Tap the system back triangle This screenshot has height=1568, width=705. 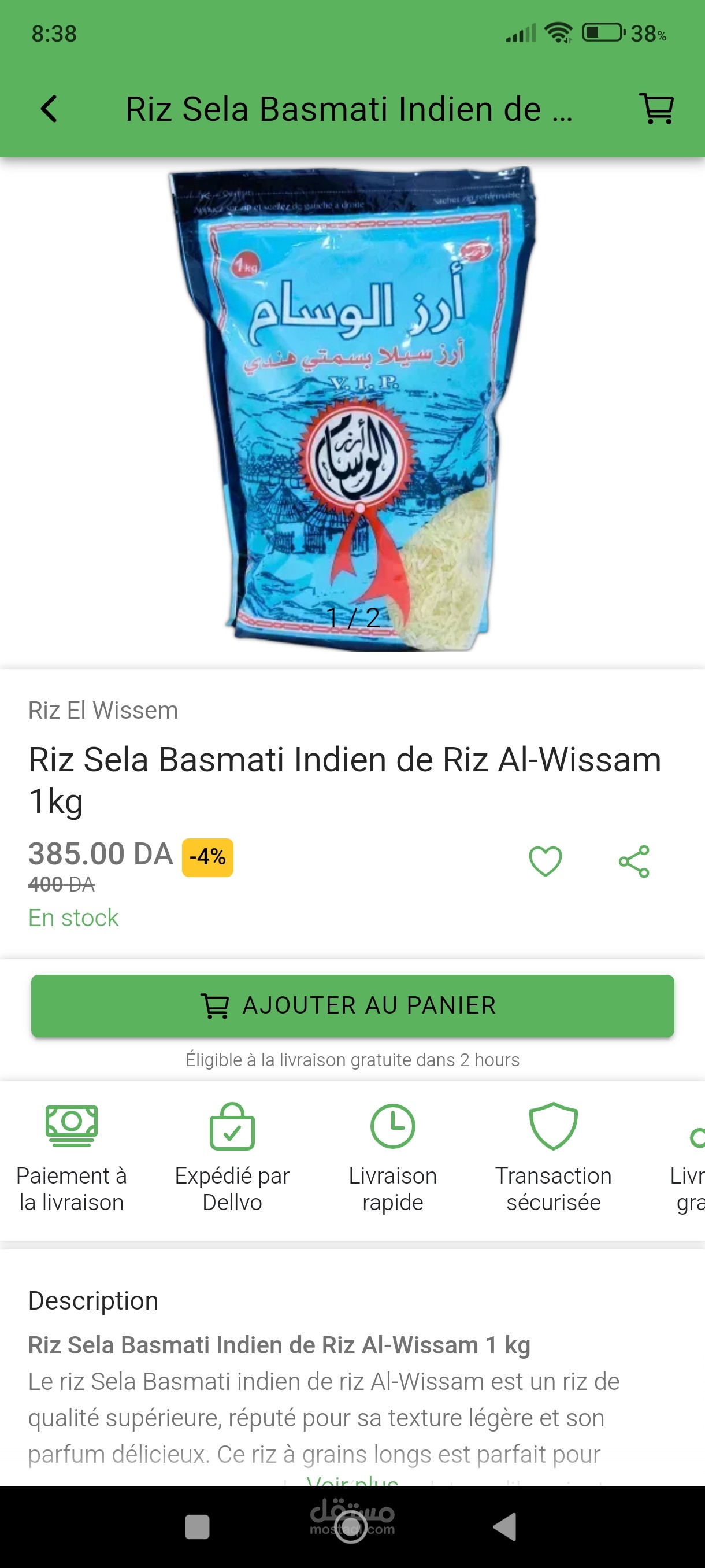click(x=505, y=1526)
